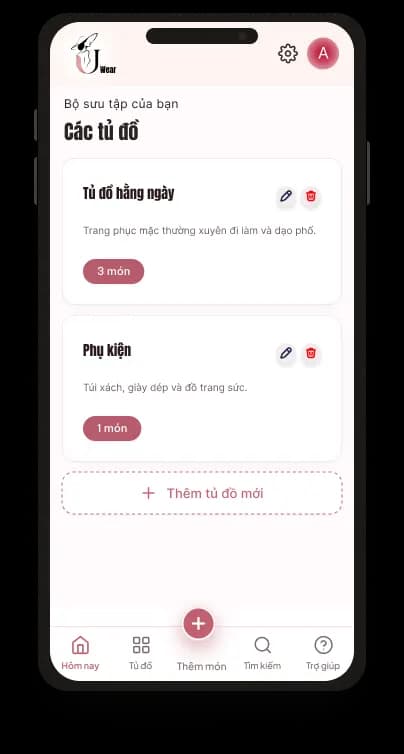
Task: Open the Tủ đồ hằng ngày card
Action: [x=202, y=231]
